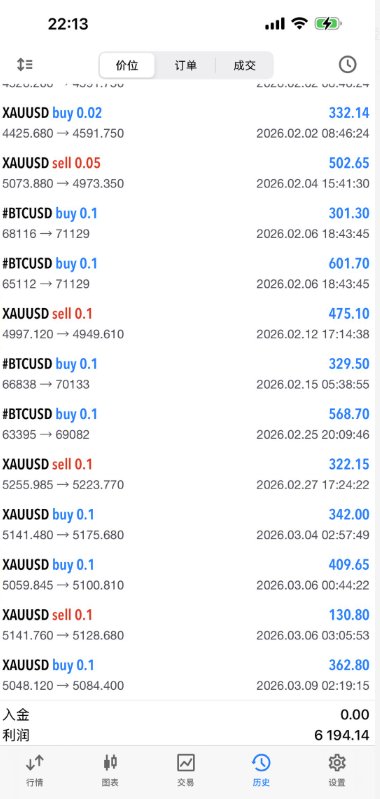Expand XAUUSD sell 0.05 trade with profit 502.65
This screenshot has height=799, width=380.
click(x=186, y=173)
